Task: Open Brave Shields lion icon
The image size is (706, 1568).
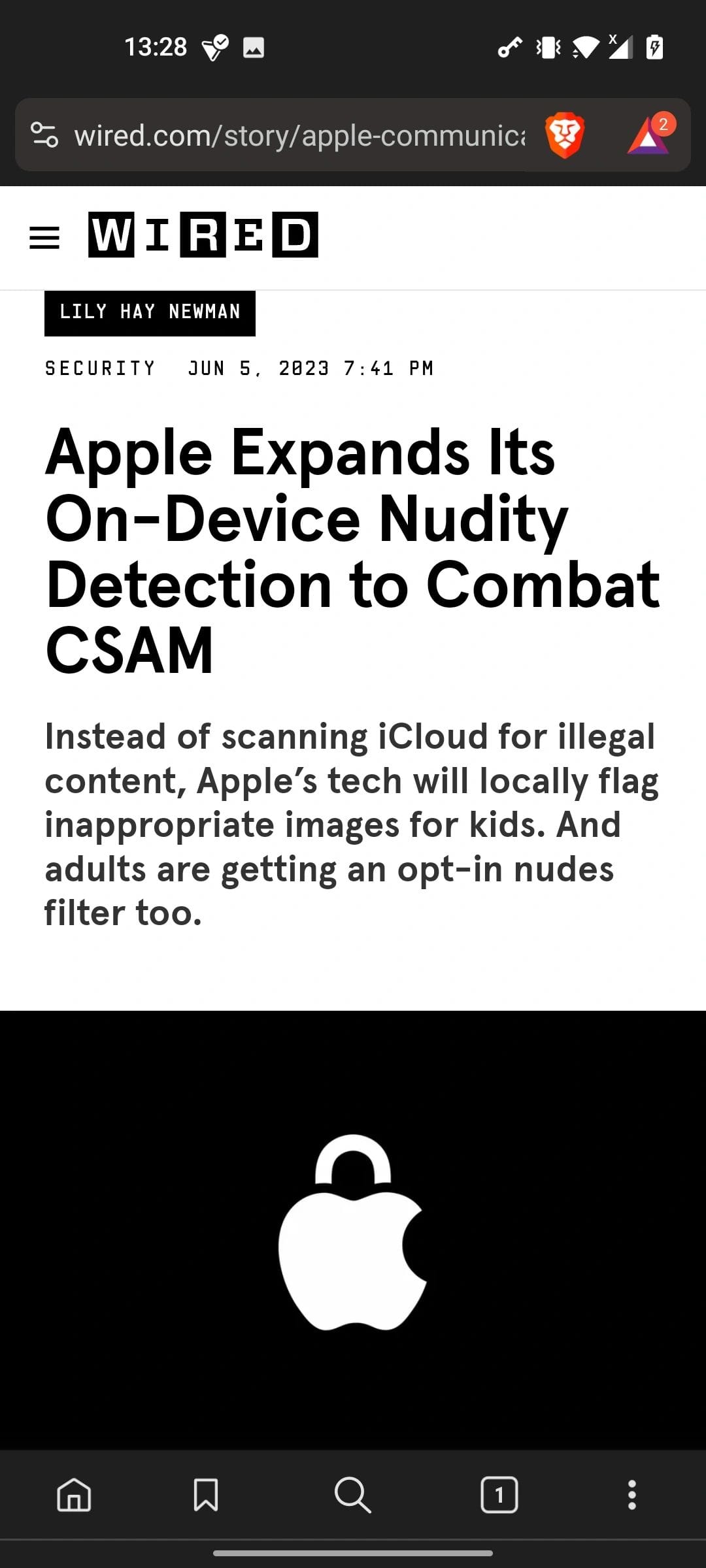Action: pyautogui.click(x=565, y=135)
